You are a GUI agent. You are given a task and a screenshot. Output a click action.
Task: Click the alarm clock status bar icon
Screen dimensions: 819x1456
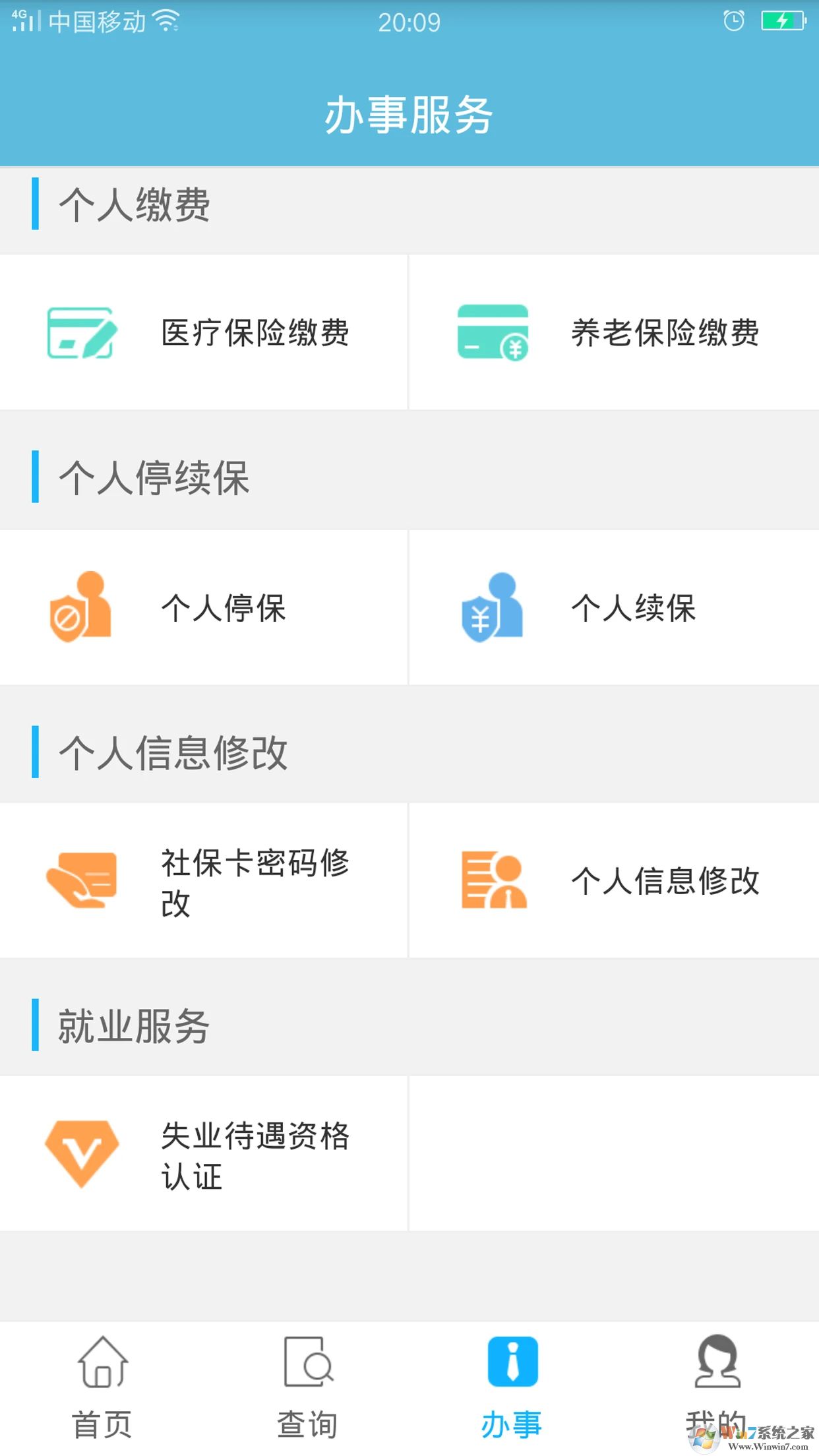coord(729,21)
